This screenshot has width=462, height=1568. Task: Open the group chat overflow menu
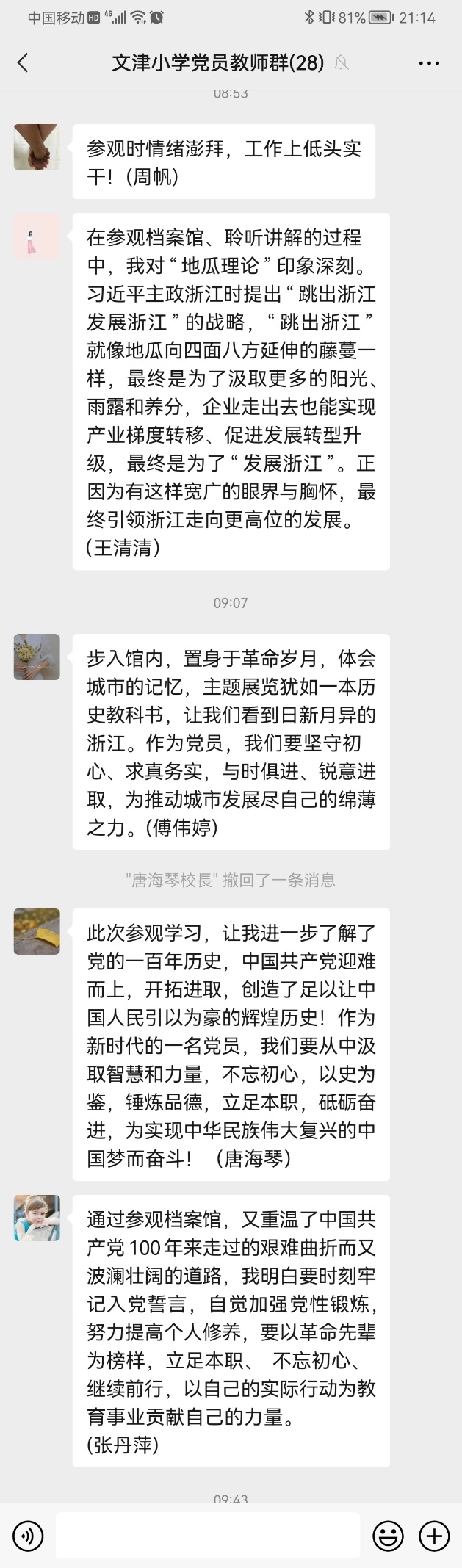click(x=429, y=63)
